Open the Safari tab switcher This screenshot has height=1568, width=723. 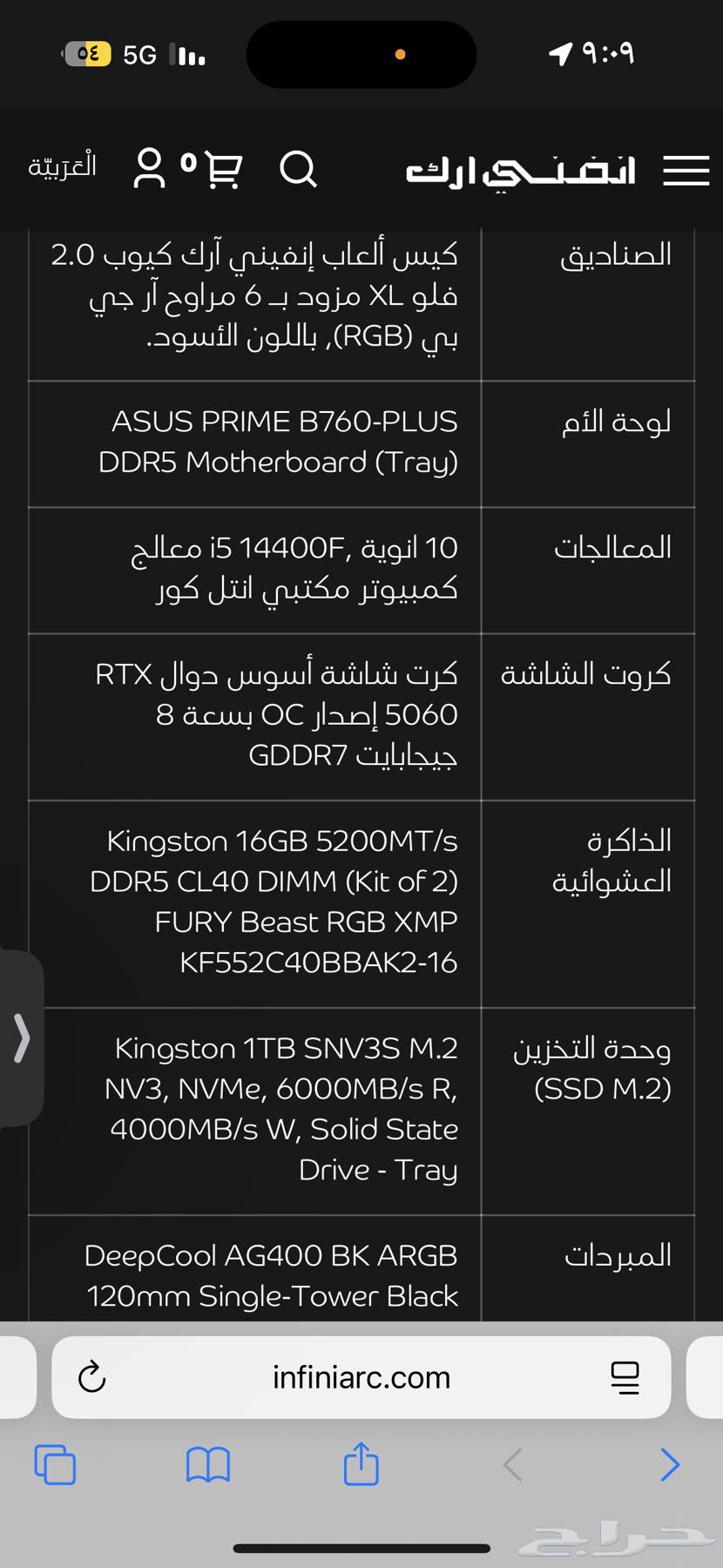point(55,1465)
